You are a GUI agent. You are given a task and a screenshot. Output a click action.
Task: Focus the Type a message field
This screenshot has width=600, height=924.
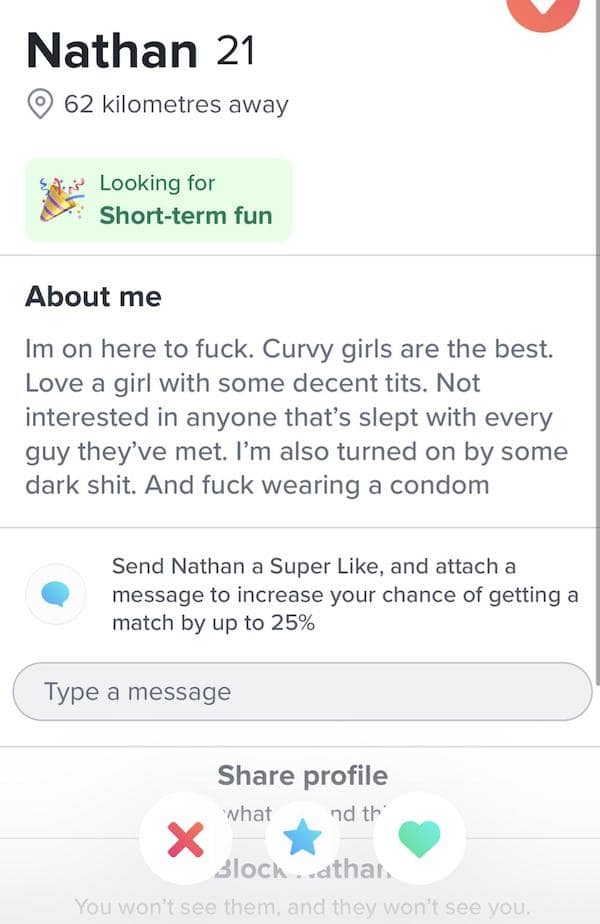302,692
